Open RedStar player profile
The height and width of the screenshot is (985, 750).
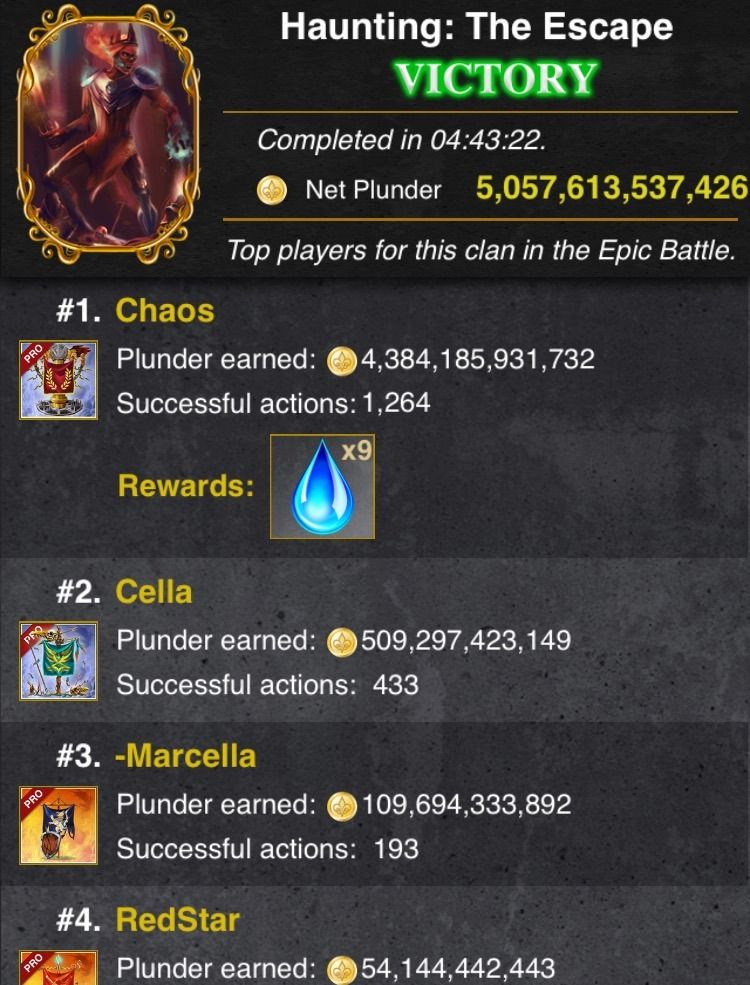pyautogui.click(x=178, y=919)
